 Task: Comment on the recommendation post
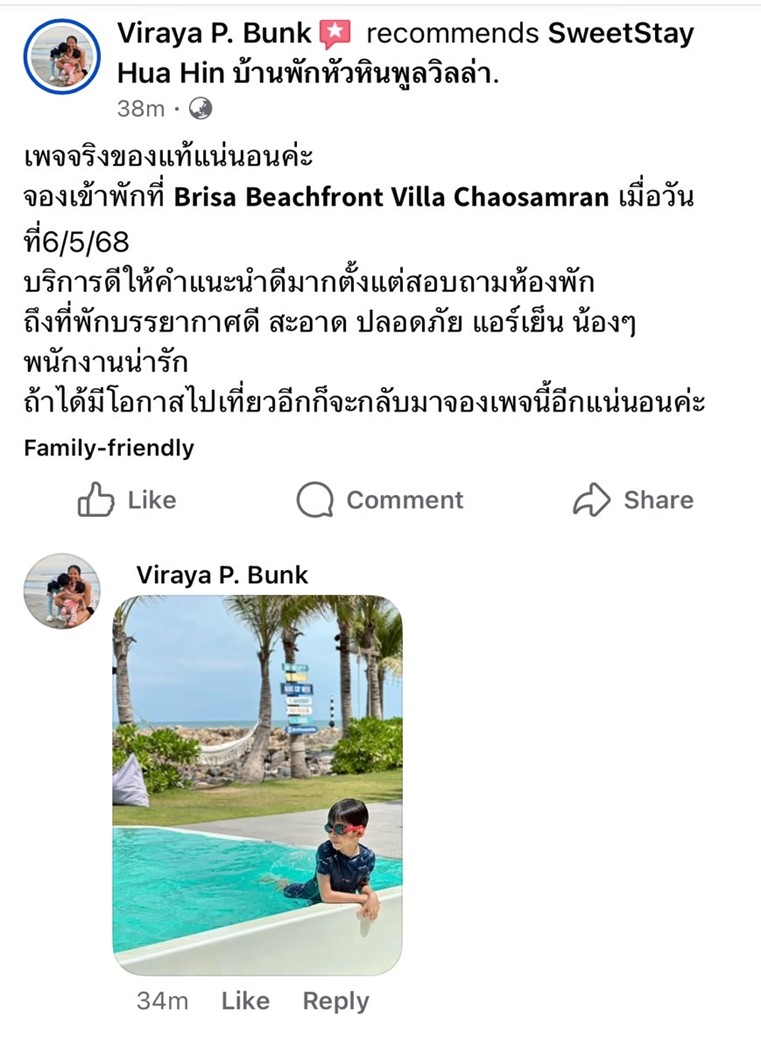point(380,500)
